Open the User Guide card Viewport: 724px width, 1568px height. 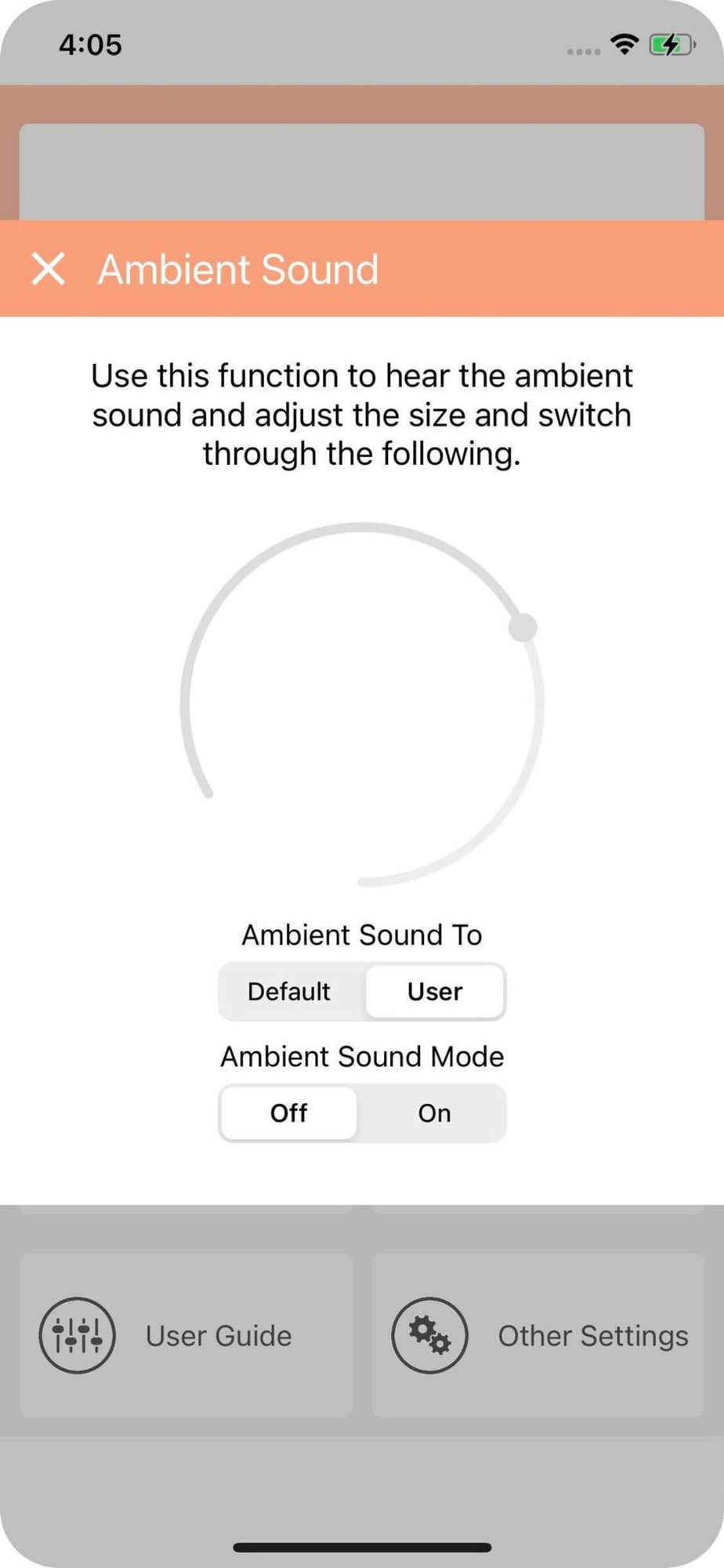pyautogui.click(x=186, y=1335)
